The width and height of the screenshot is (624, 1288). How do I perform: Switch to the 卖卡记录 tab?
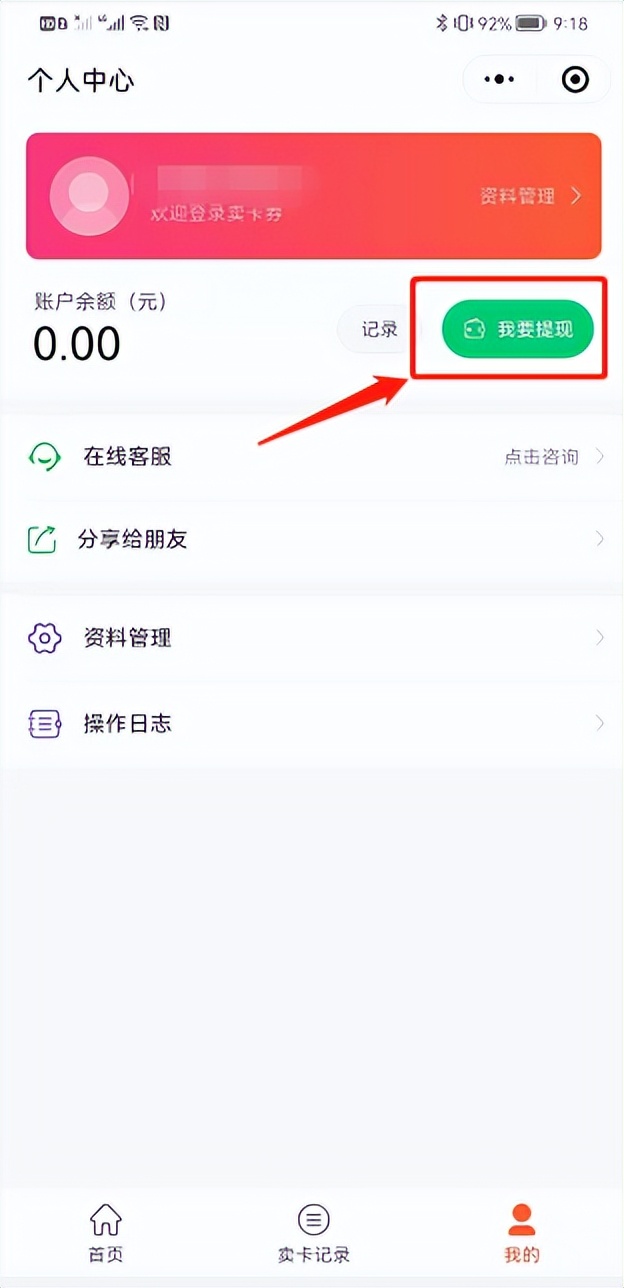[x=313, y=1233]
